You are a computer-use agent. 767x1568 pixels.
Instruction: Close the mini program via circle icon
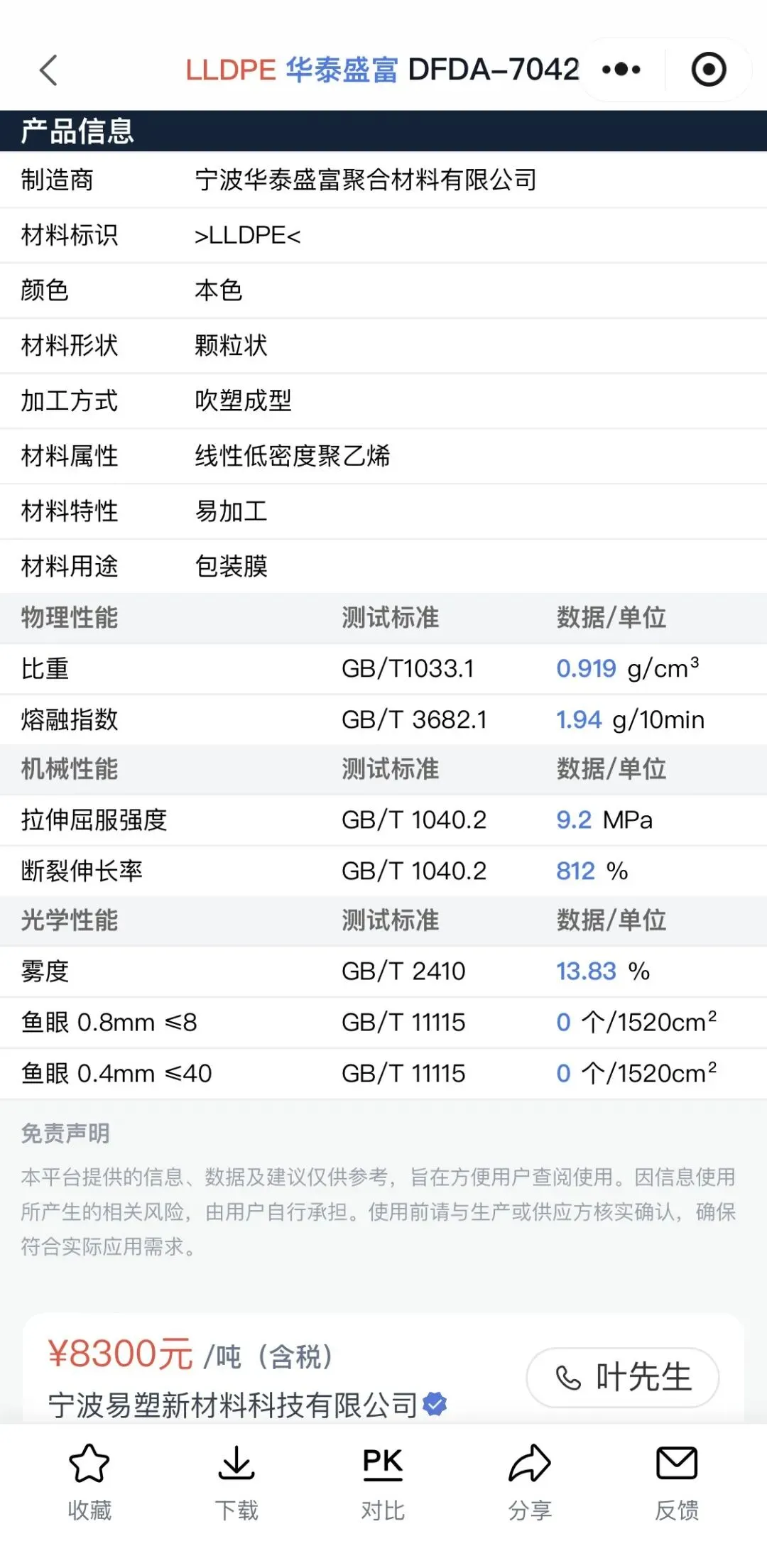tap(708, 70)
